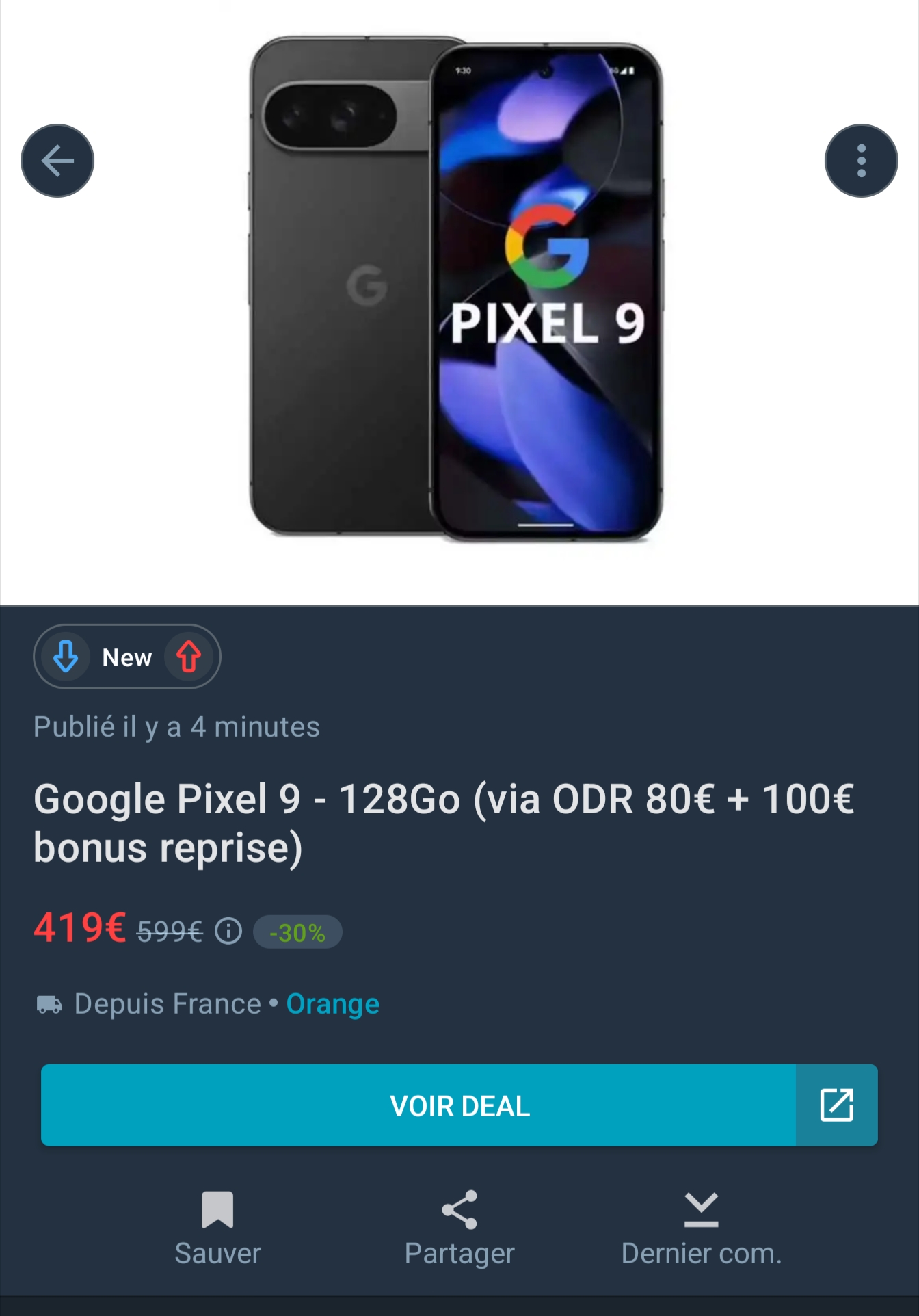The height and width of the screenshot is (1316, 919).
Task: Upvote the deal with red arrow
Action: click(189, 657)
